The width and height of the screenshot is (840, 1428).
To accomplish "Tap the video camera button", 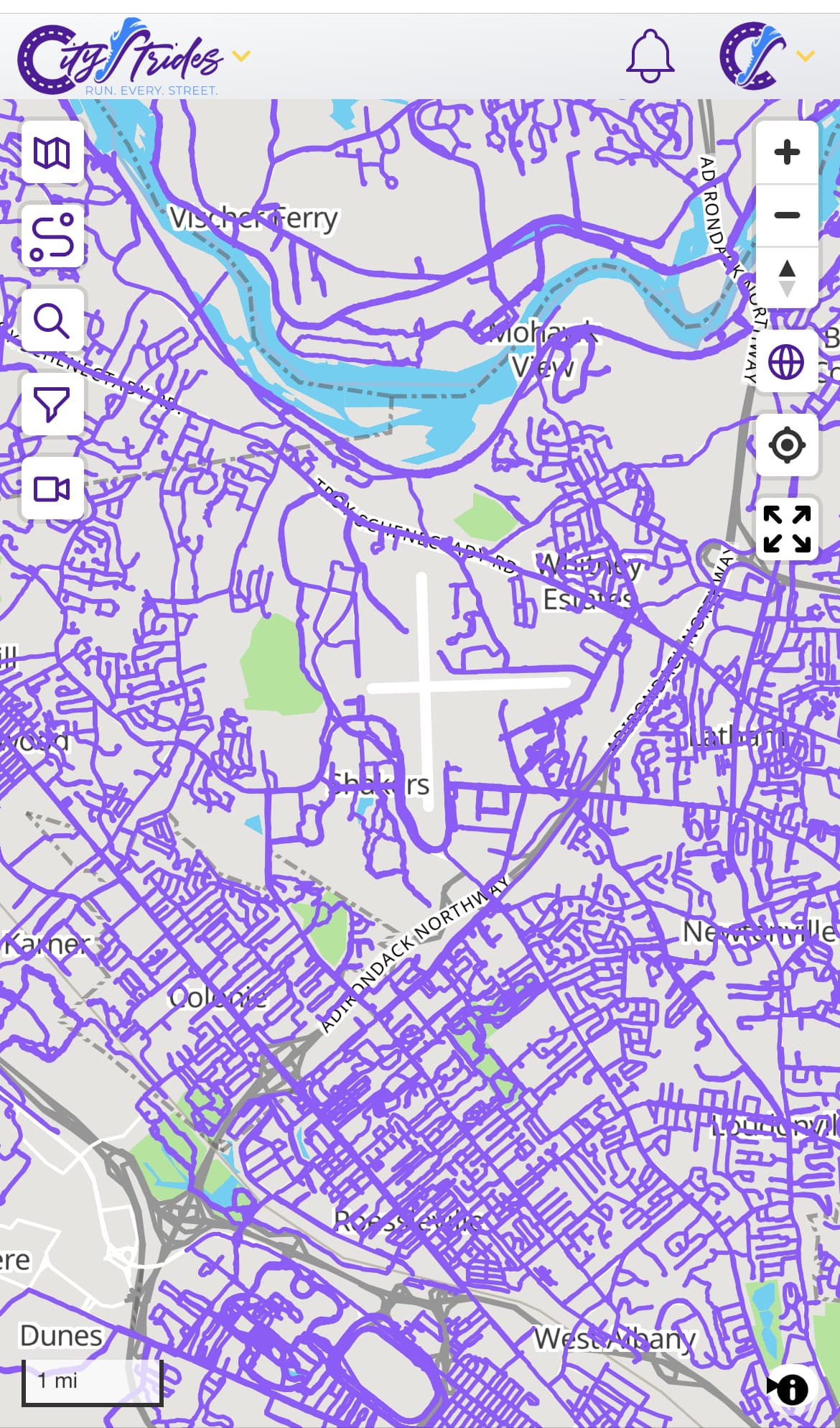I will point(52,488).
